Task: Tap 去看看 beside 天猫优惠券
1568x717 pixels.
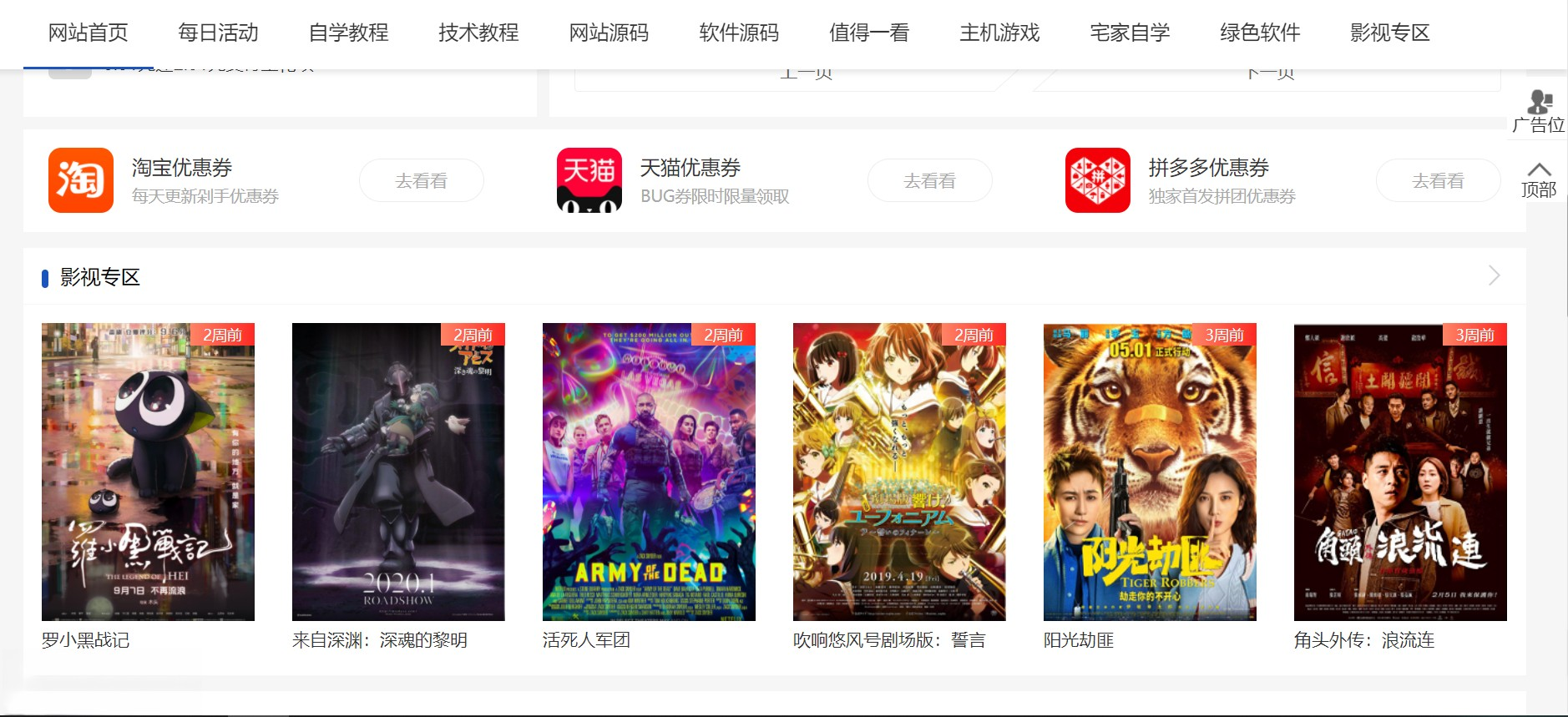Action: click(929, 180)
